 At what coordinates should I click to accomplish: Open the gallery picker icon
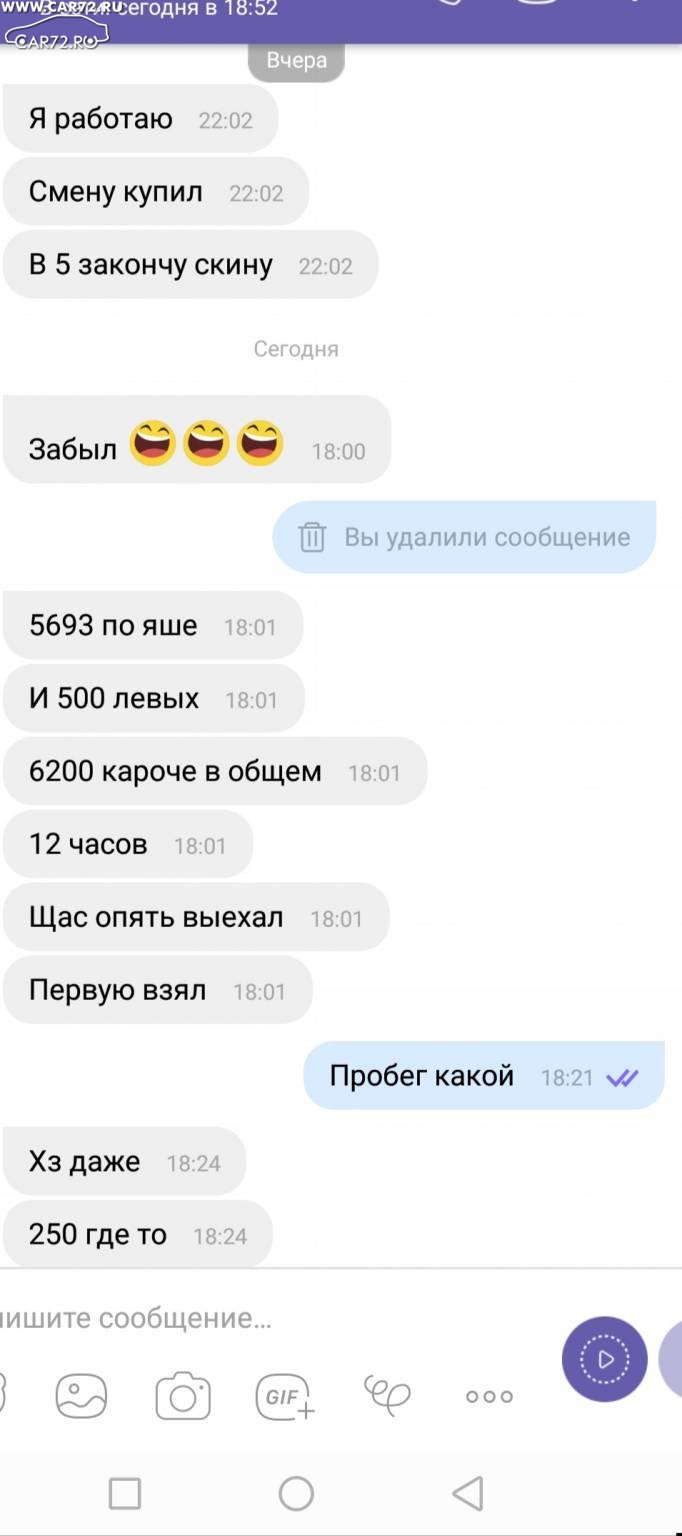[81, 1397]
